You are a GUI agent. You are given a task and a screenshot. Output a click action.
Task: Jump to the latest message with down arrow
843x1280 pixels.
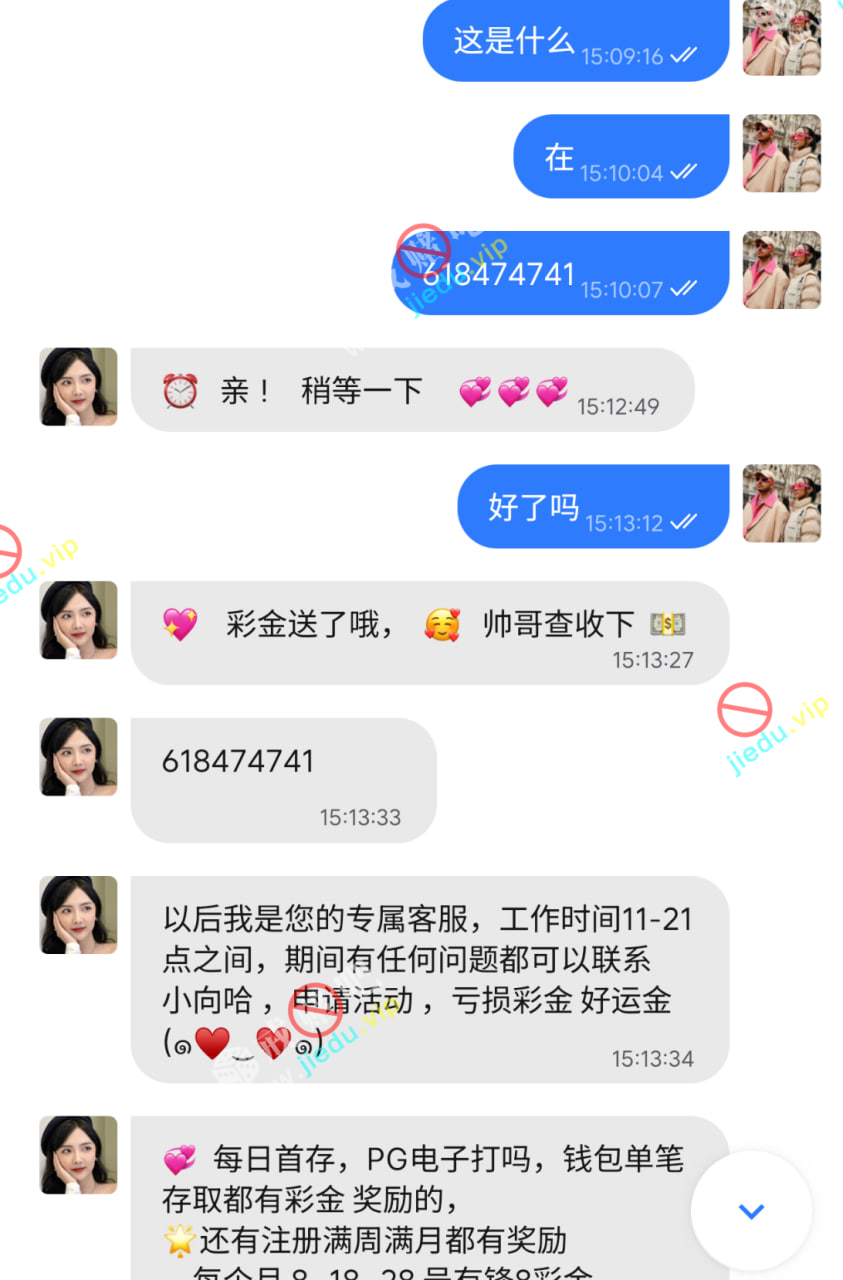[750, 1211]
